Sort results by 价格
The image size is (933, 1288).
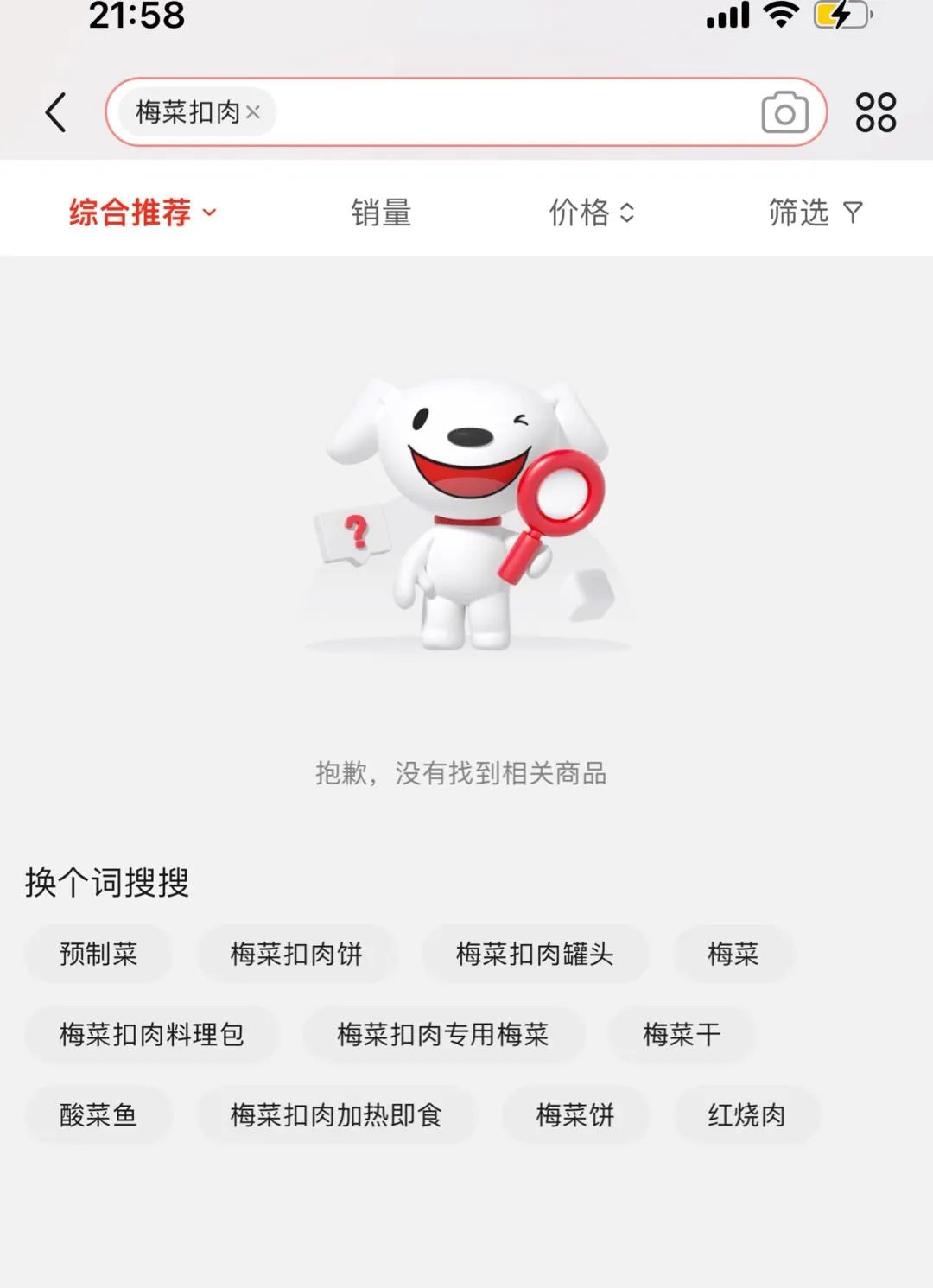pos(592,213)
